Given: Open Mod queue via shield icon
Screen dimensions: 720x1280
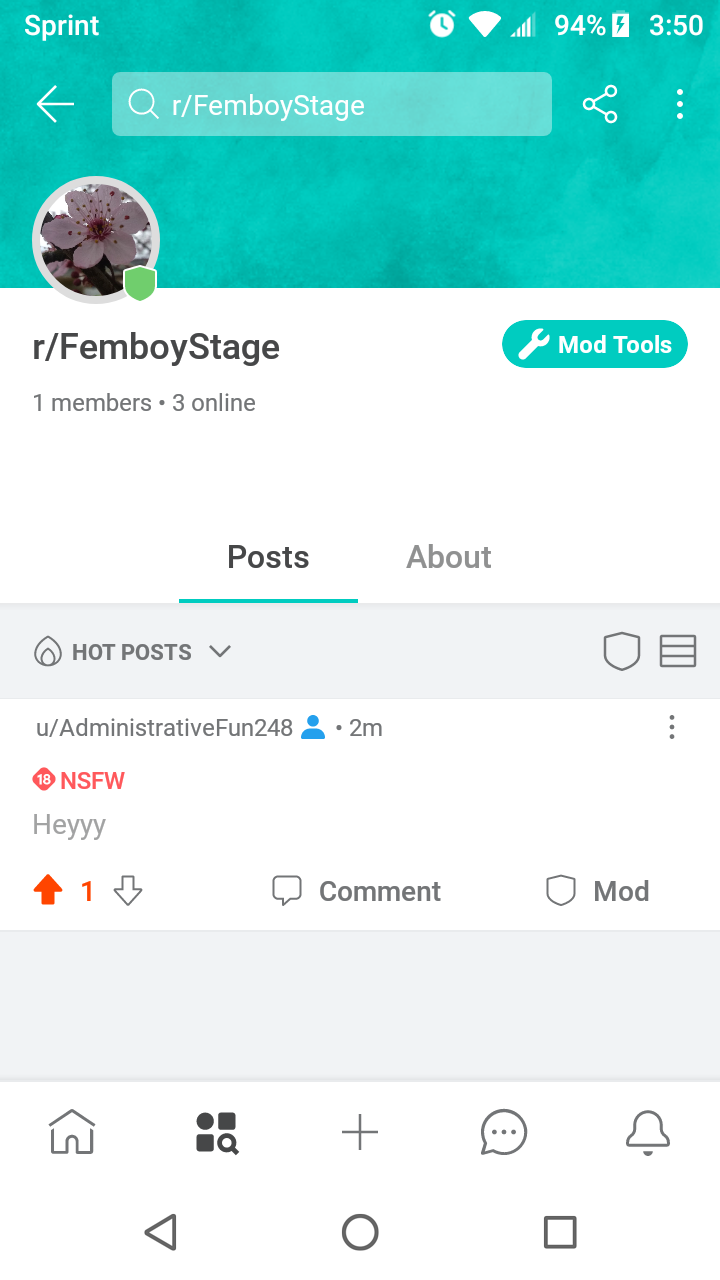Looking at the screenshot, I should 622,651.
